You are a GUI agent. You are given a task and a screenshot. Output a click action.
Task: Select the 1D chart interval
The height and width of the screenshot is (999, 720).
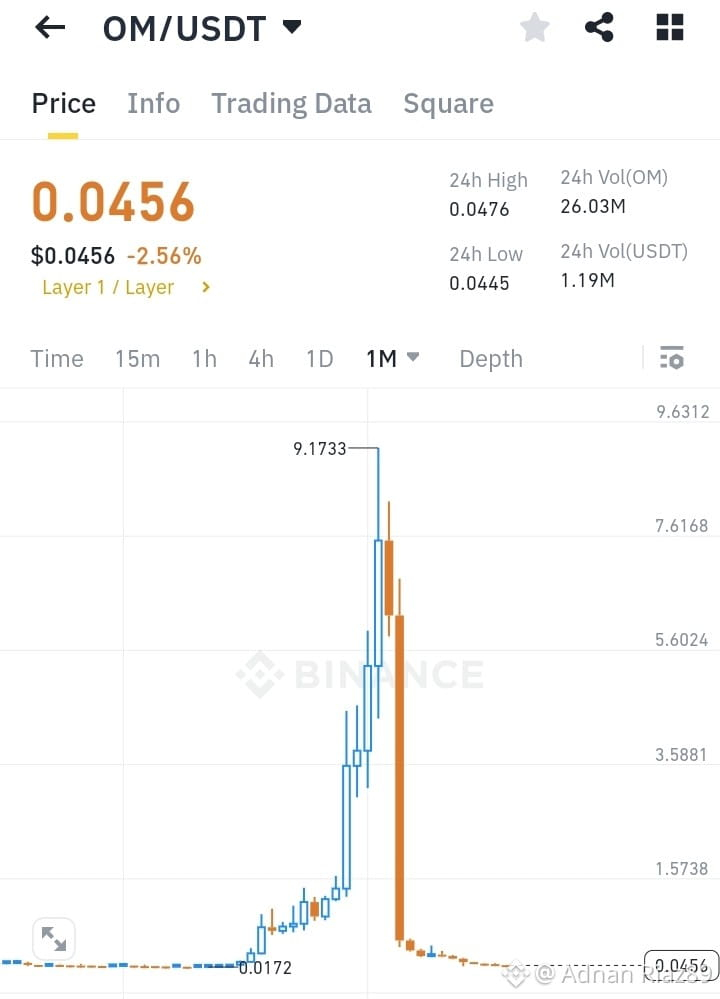(x=319, y=359)
